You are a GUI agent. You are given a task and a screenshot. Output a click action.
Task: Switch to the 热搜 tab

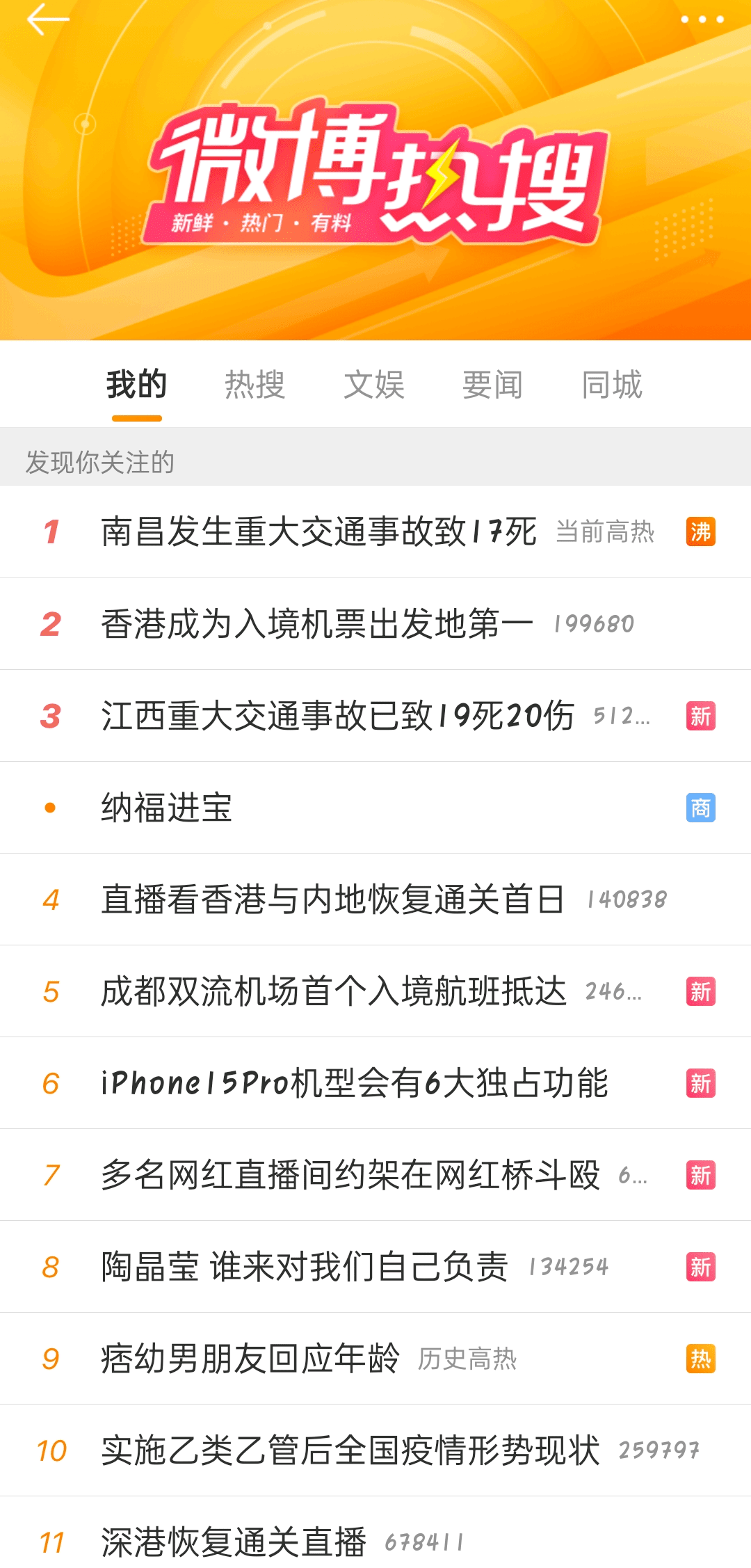point(255,385)
